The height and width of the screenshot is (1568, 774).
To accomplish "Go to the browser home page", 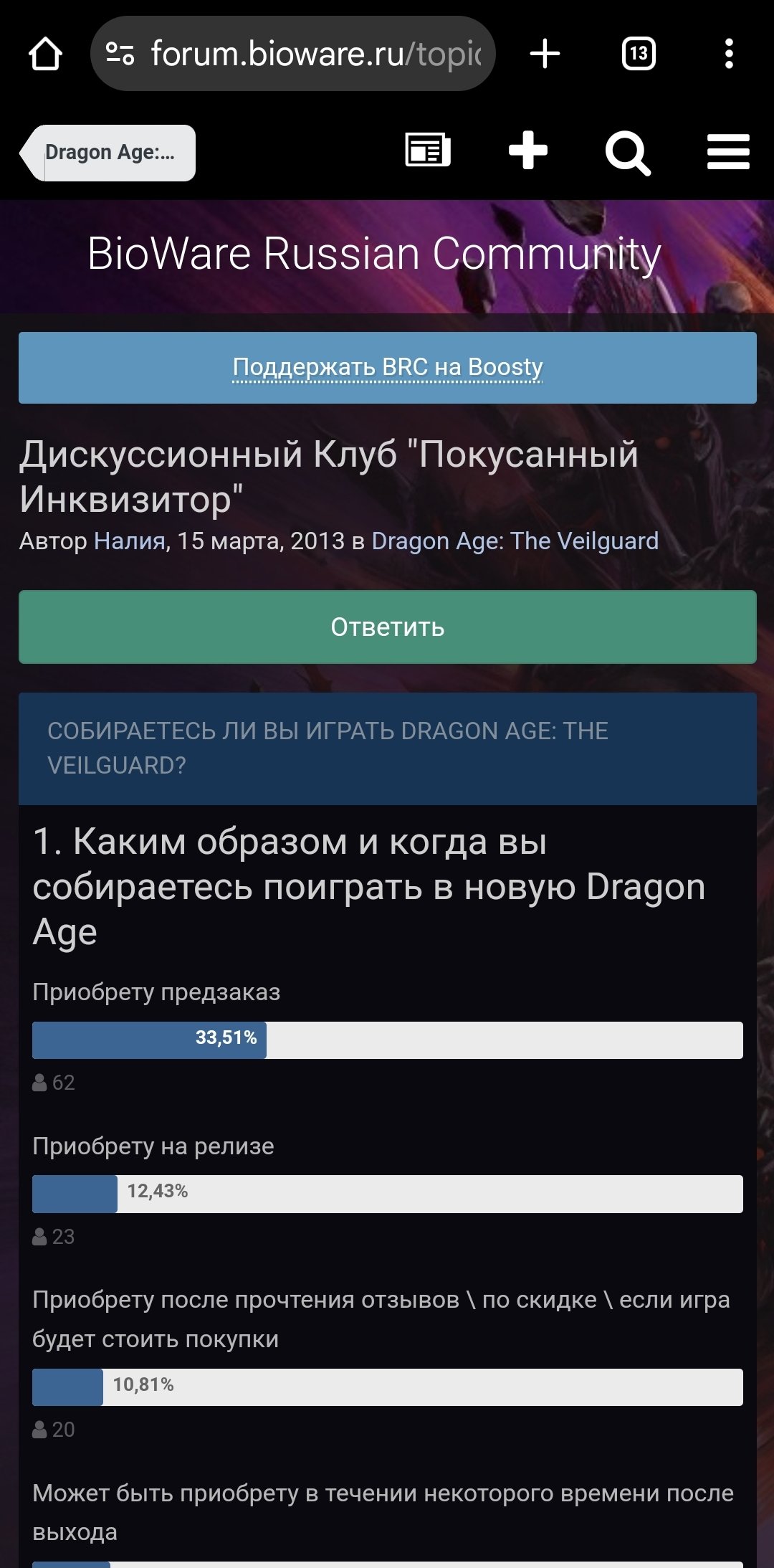I will coord(45,54).
